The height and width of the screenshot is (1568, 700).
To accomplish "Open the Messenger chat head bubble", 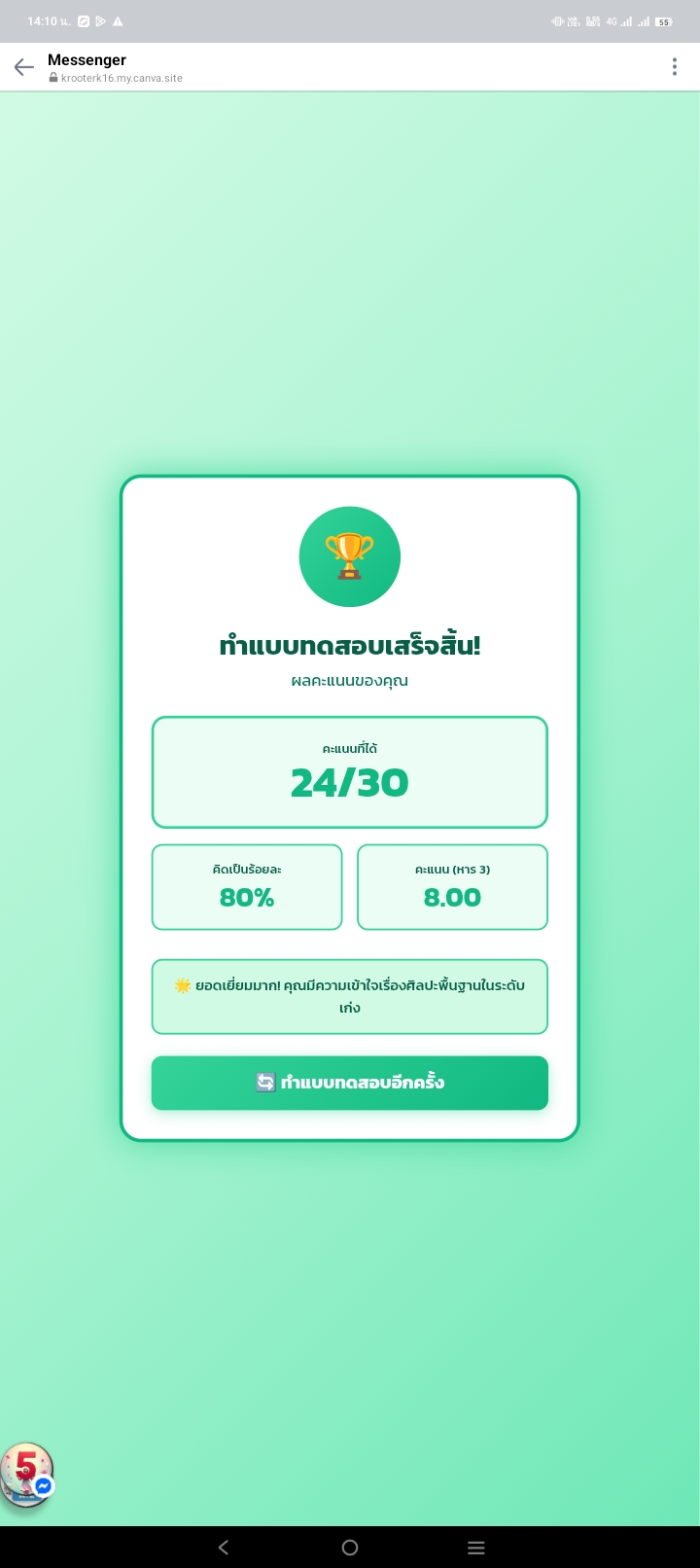I will tap(27, 1473).
